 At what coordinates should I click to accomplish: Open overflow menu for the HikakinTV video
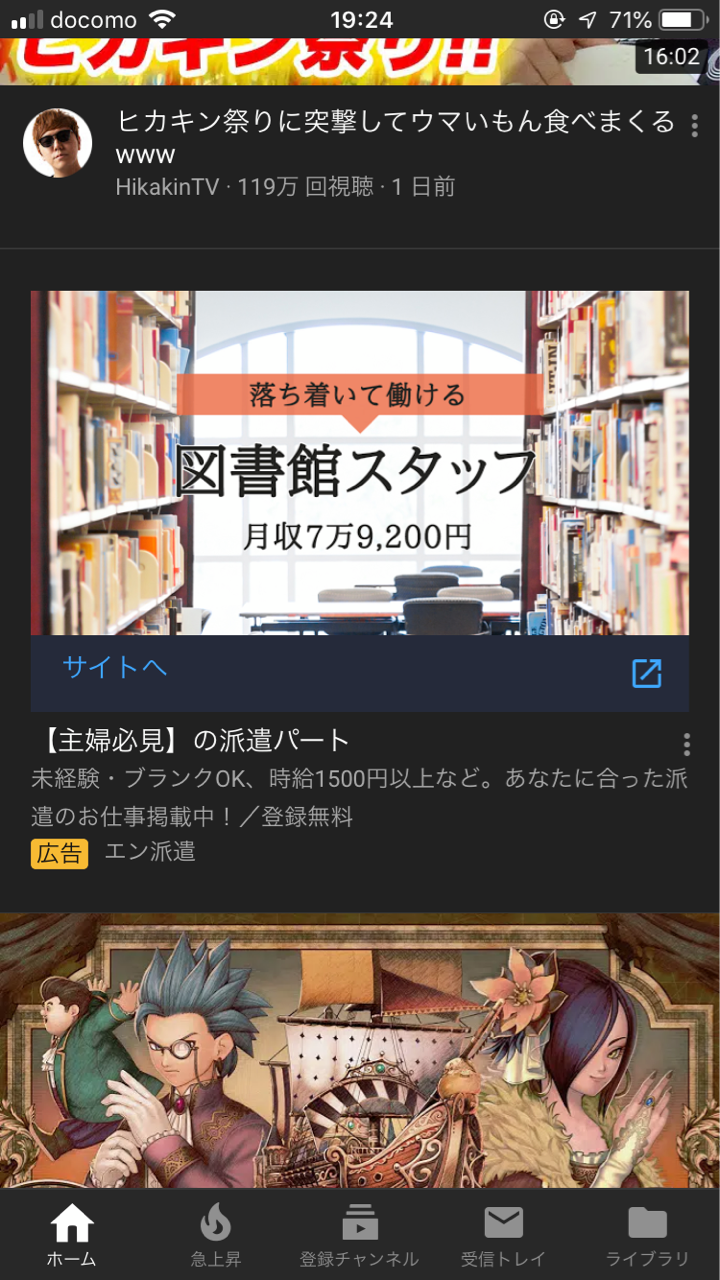coord(694,125)
